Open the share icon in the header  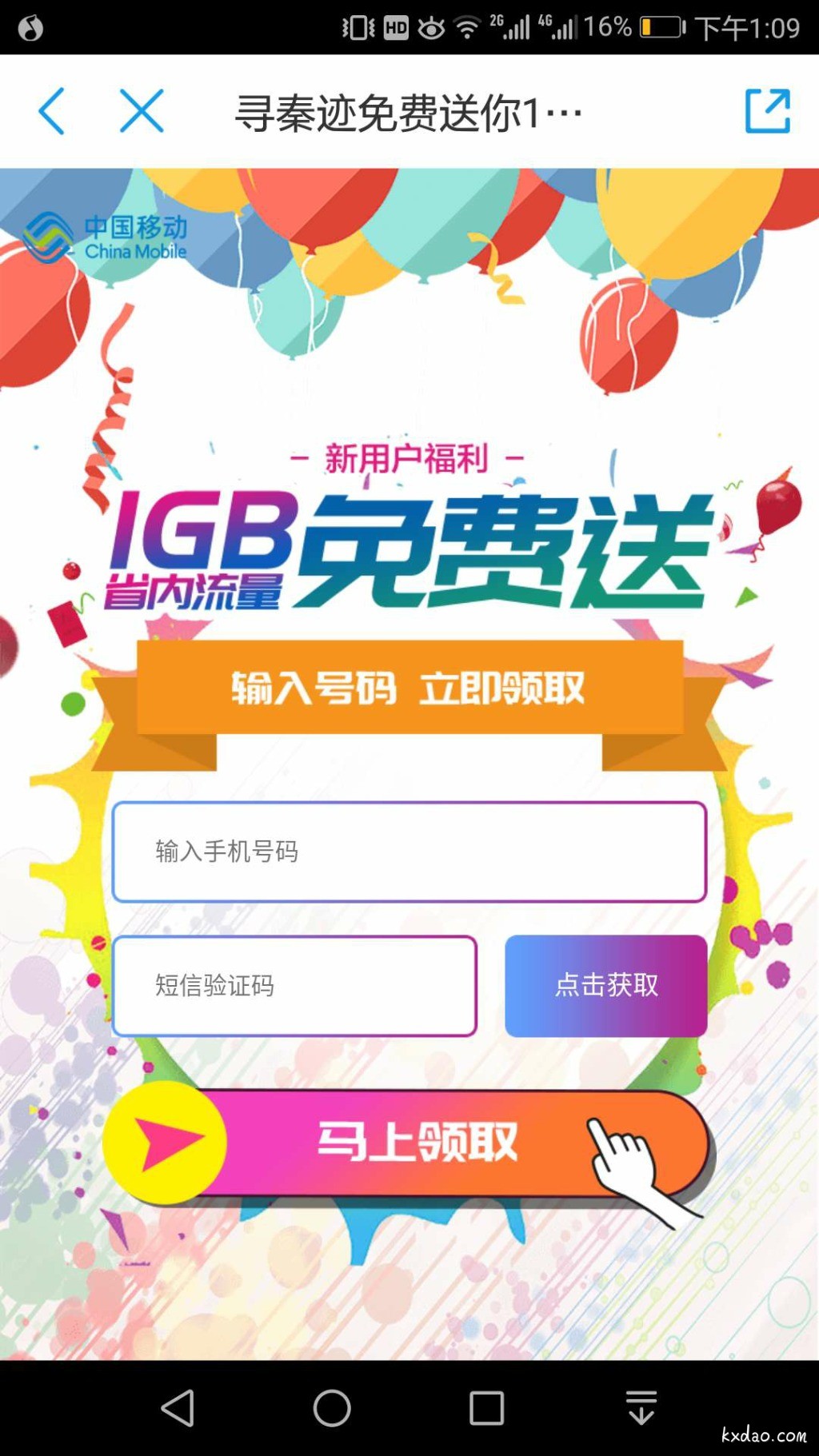767,111
